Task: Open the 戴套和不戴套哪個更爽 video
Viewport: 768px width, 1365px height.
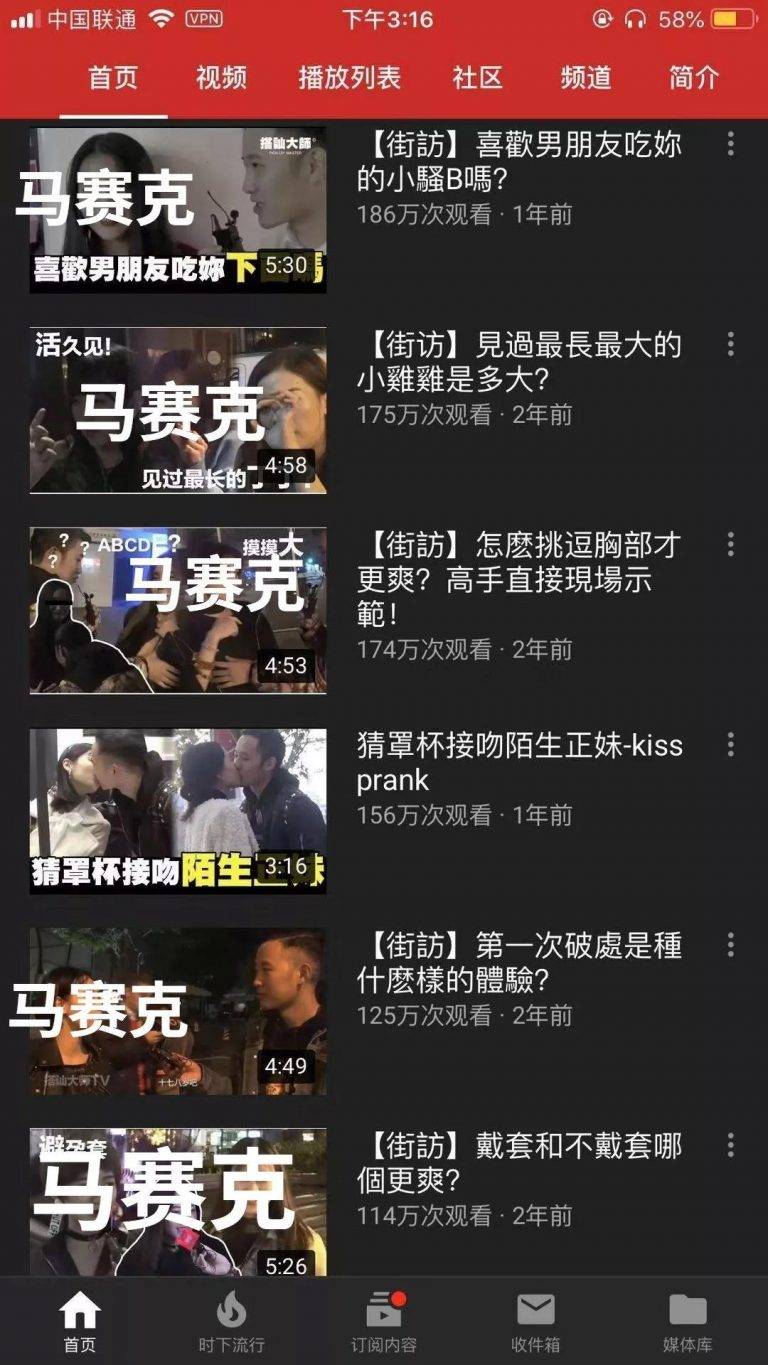Action: [x=178, y=1200]
